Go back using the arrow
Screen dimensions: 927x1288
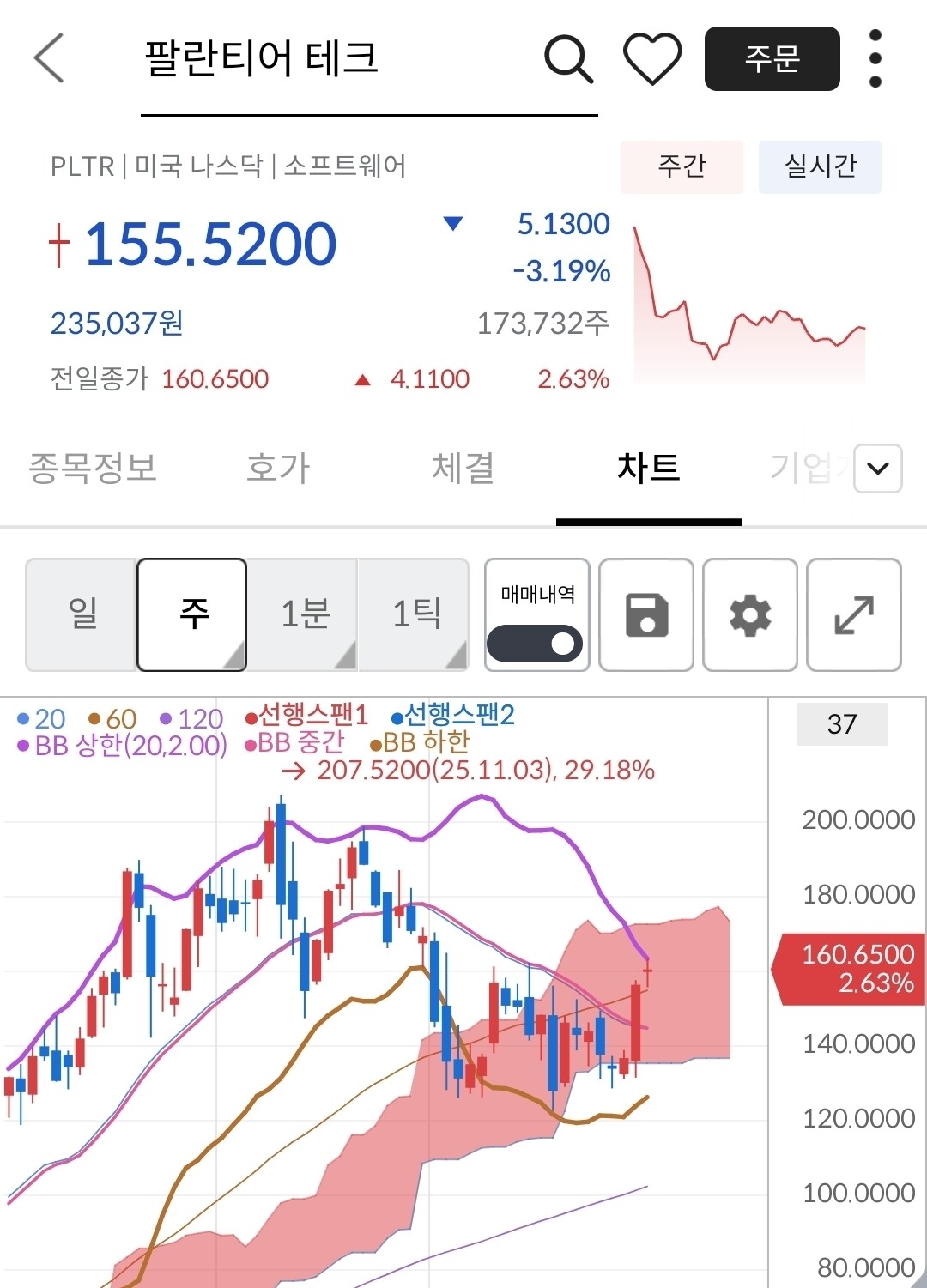pos(49,58)
